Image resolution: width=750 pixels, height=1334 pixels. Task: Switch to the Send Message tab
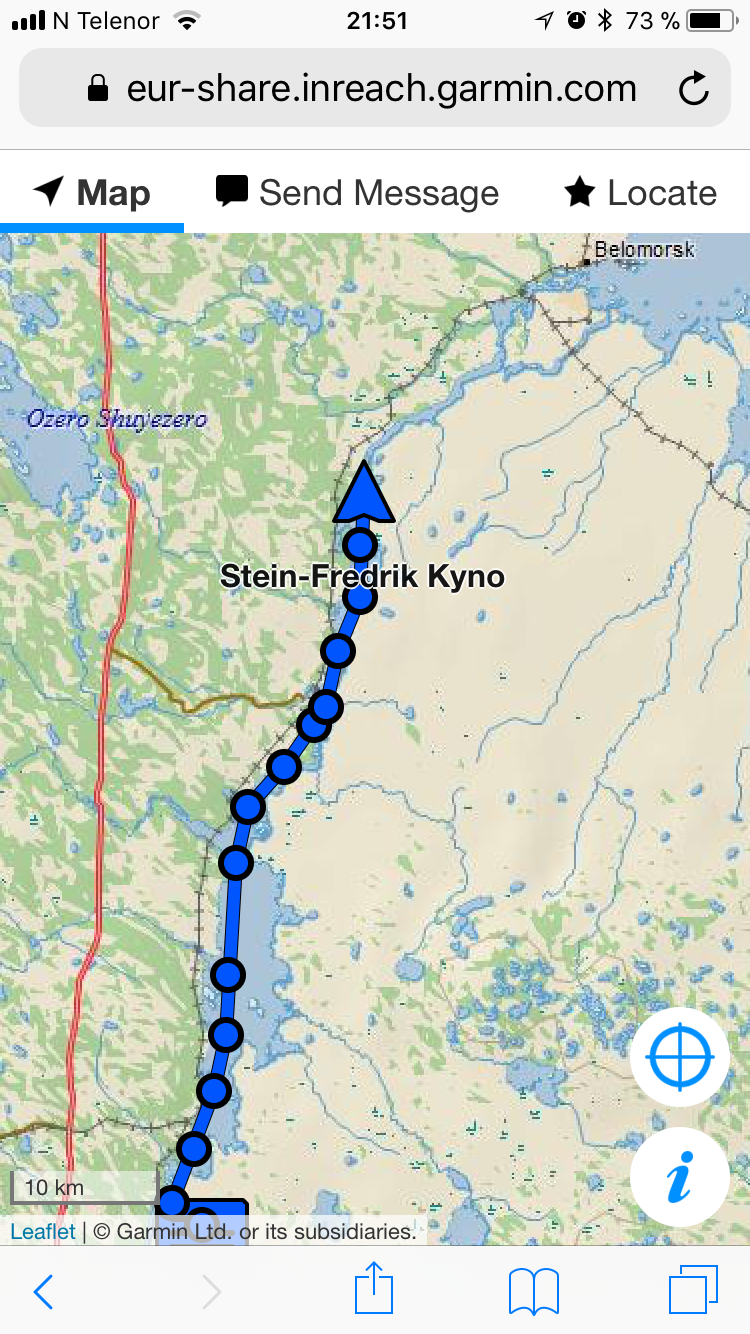(358, 192)
